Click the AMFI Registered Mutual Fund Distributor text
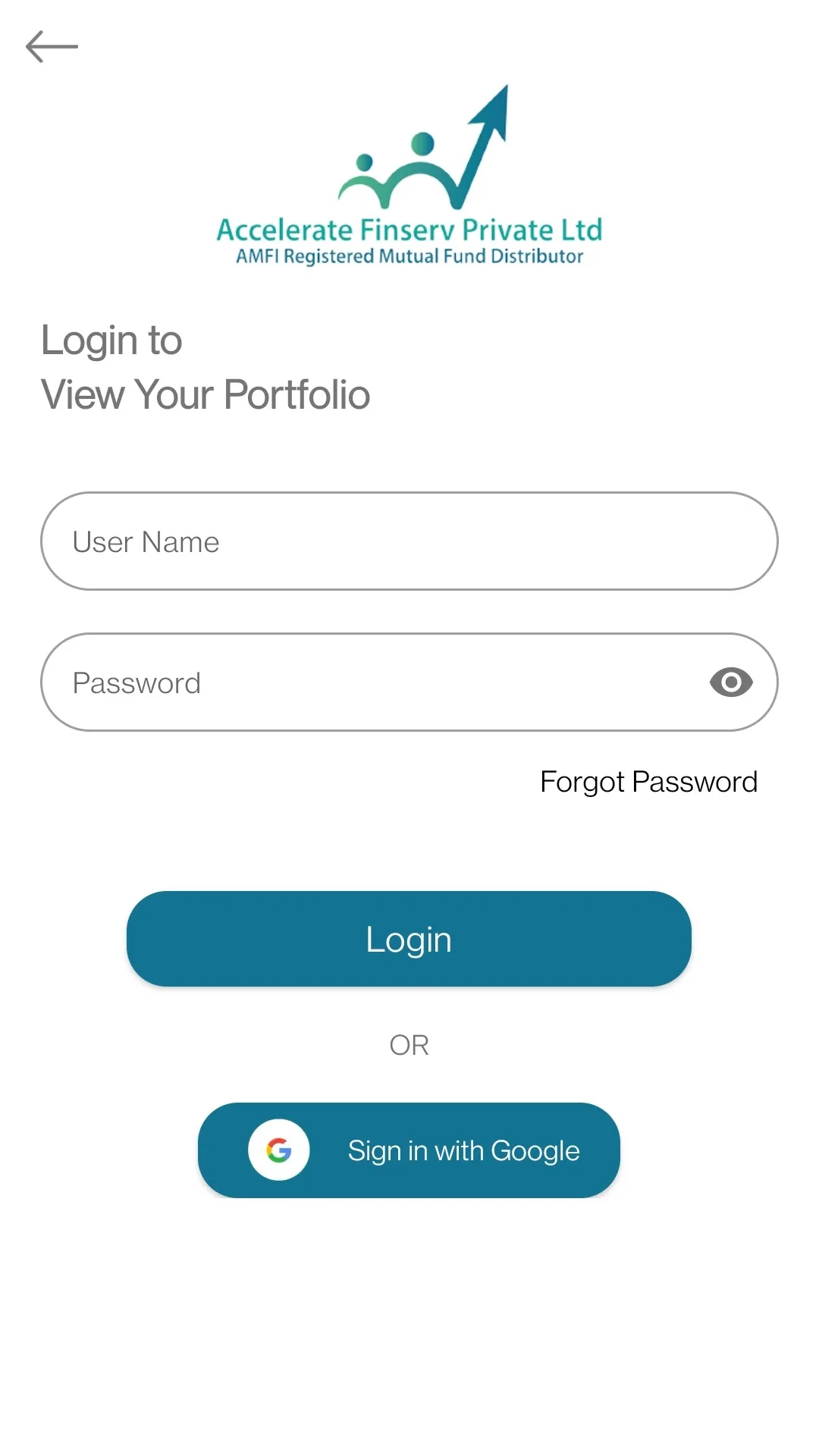 [408, 256]
